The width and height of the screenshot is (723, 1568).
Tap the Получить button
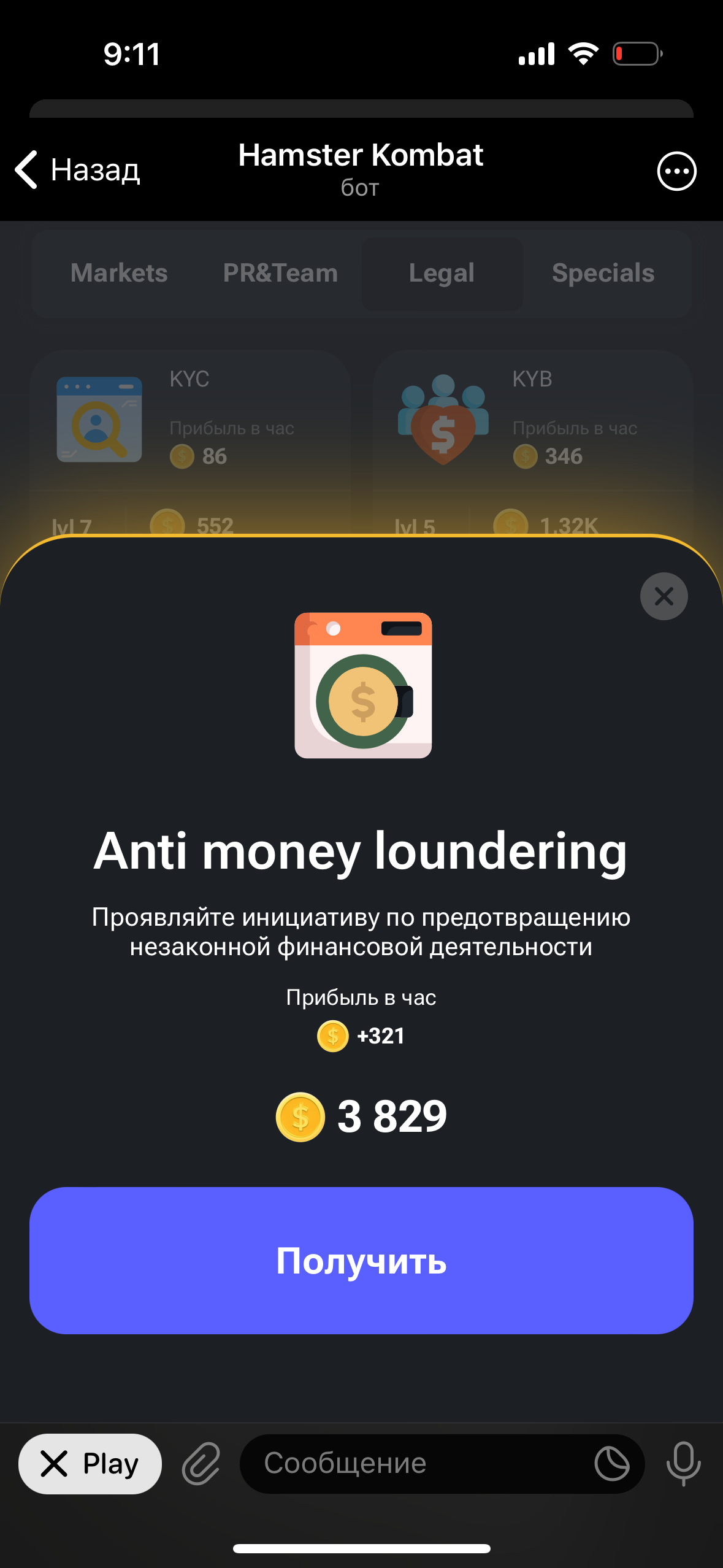point(361,1260)
